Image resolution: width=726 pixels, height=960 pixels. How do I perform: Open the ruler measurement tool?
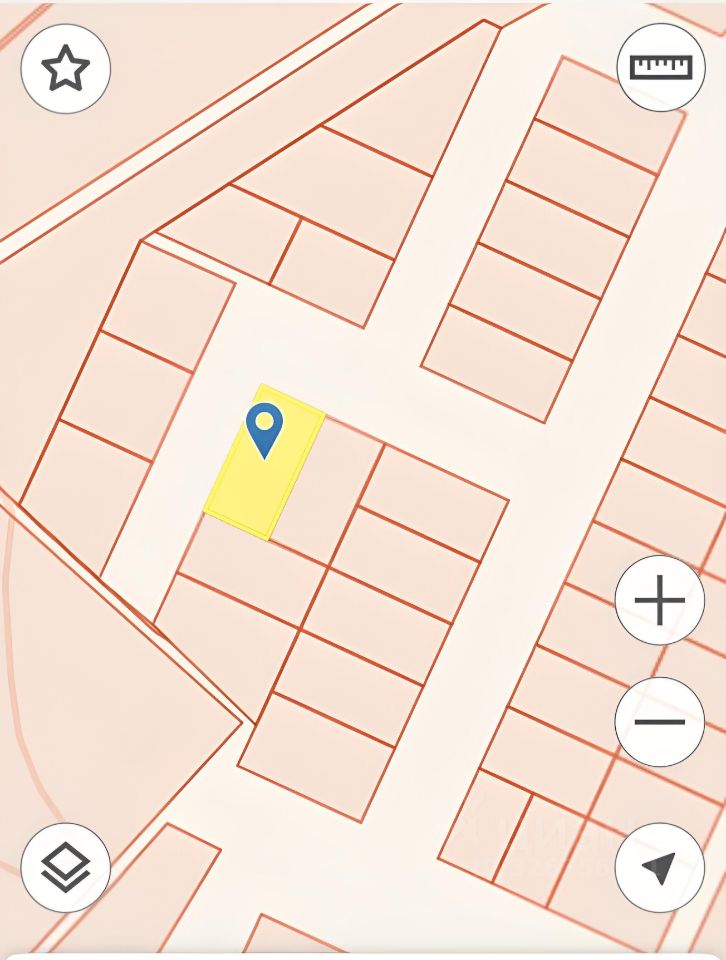tap(661, 67)
